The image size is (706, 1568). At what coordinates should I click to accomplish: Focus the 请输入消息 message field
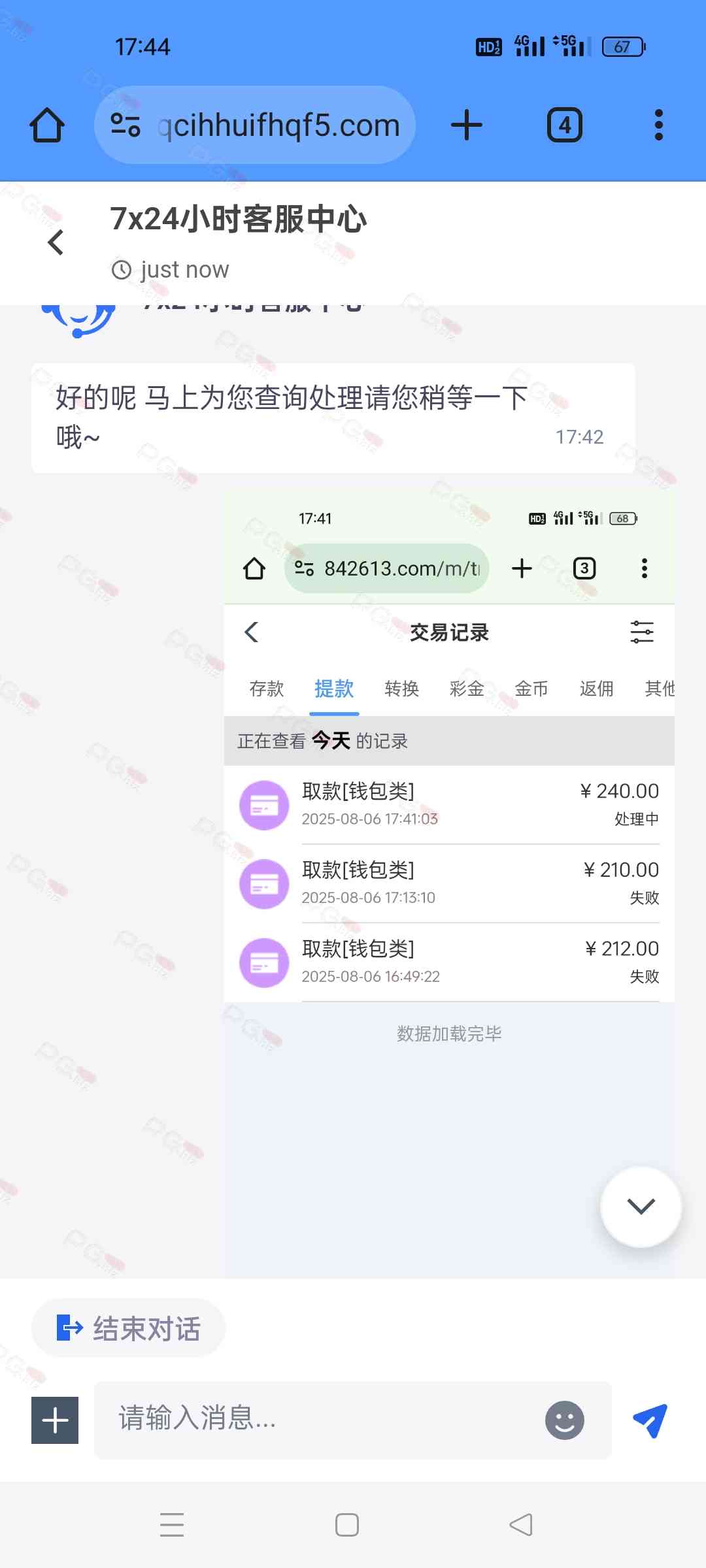click(320, 1419)
